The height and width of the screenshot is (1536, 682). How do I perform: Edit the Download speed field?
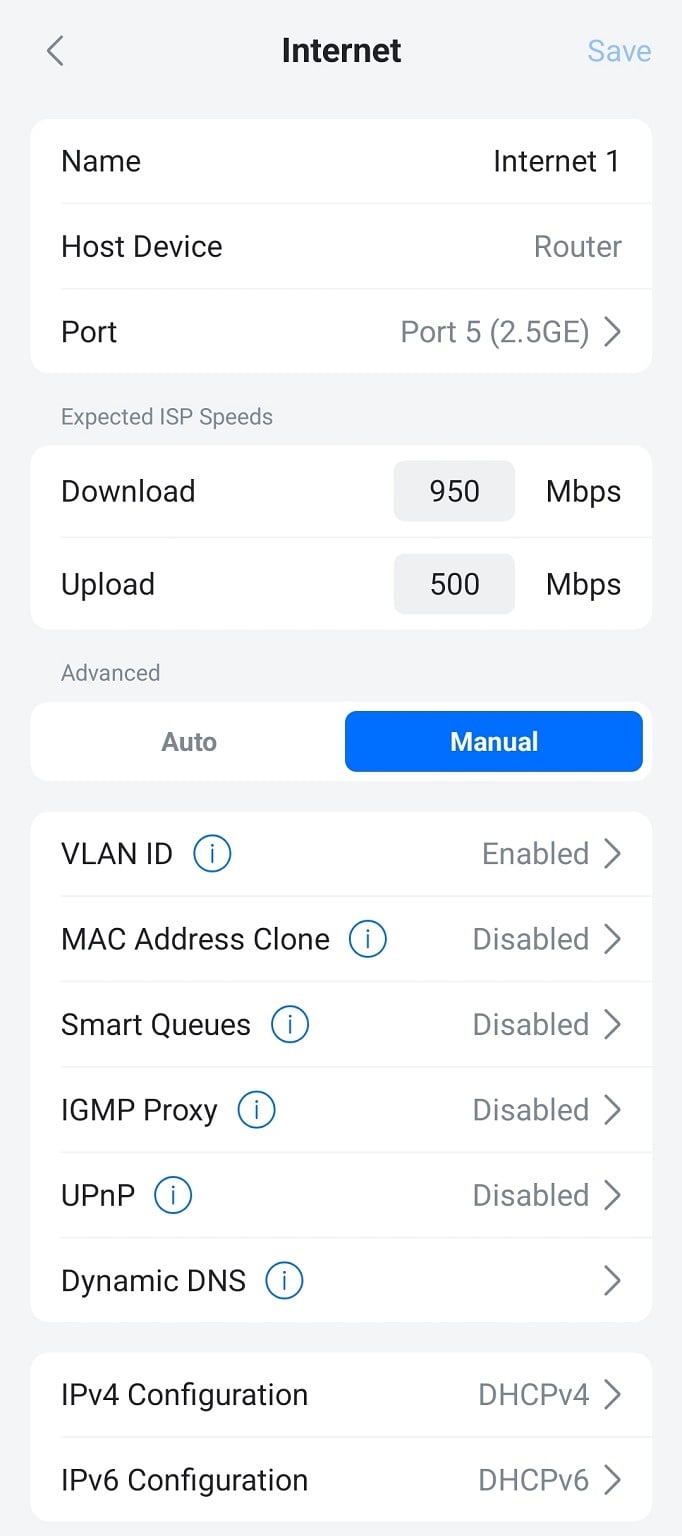tap(454, 491)
